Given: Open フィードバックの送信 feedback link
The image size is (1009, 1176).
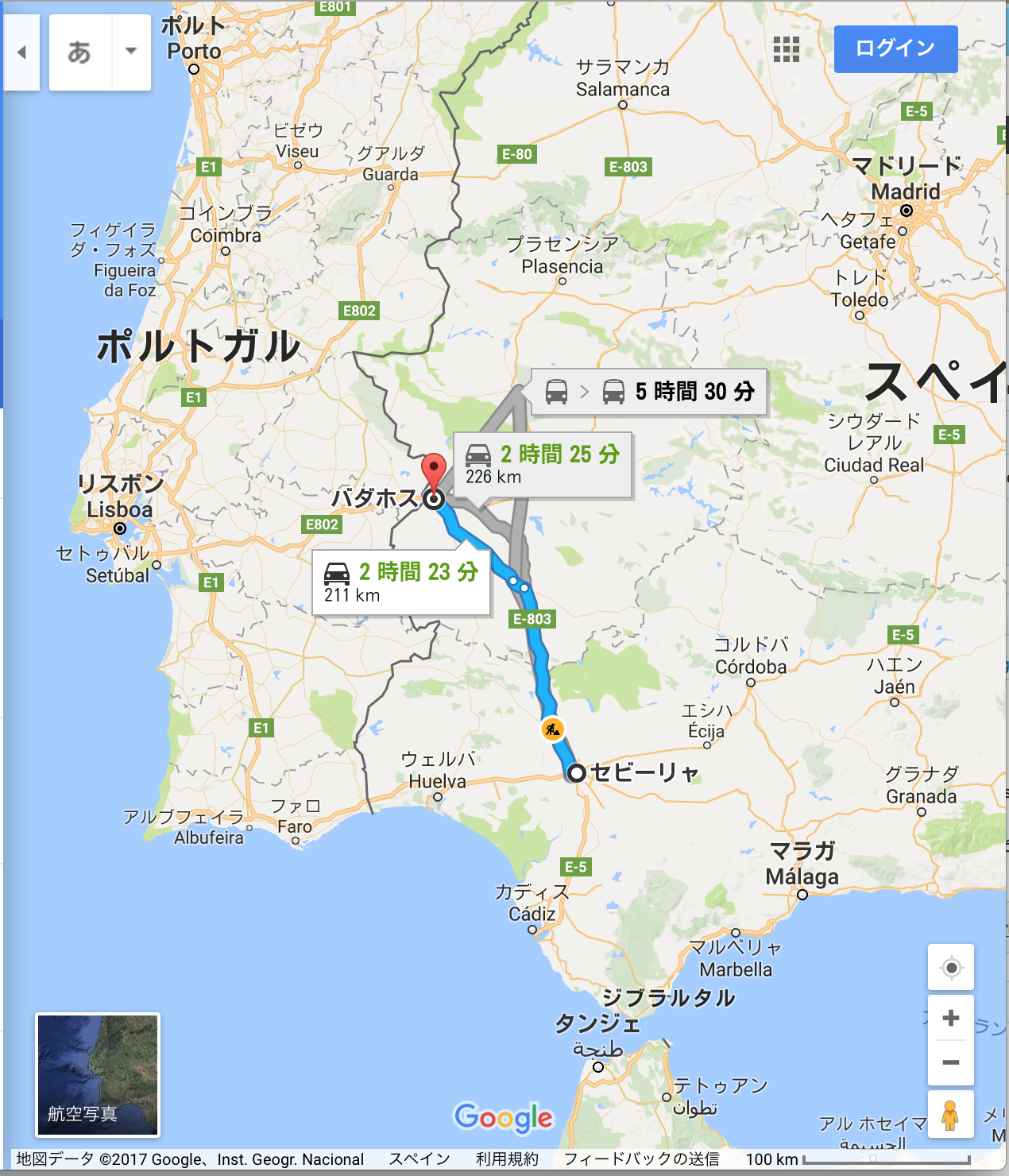Looking at the screenshot, I should [x=641, y=1159].
